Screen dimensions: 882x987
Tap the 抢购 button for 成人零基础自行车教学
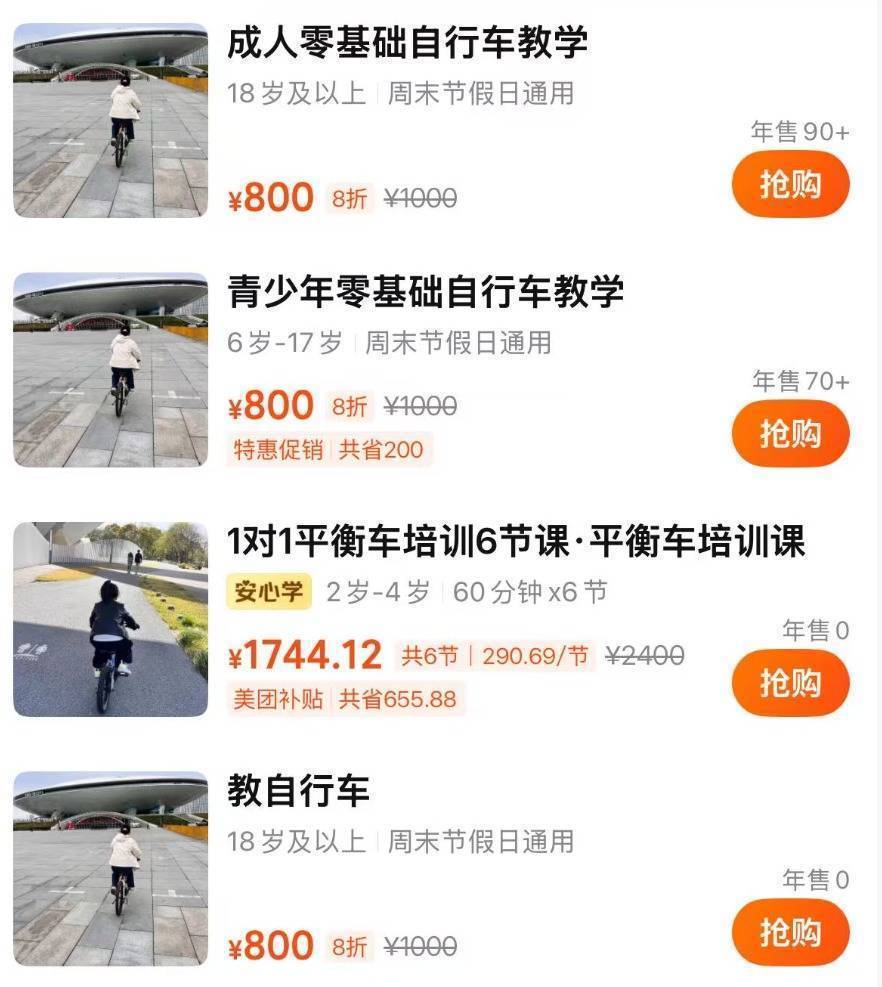coord(790,184)
